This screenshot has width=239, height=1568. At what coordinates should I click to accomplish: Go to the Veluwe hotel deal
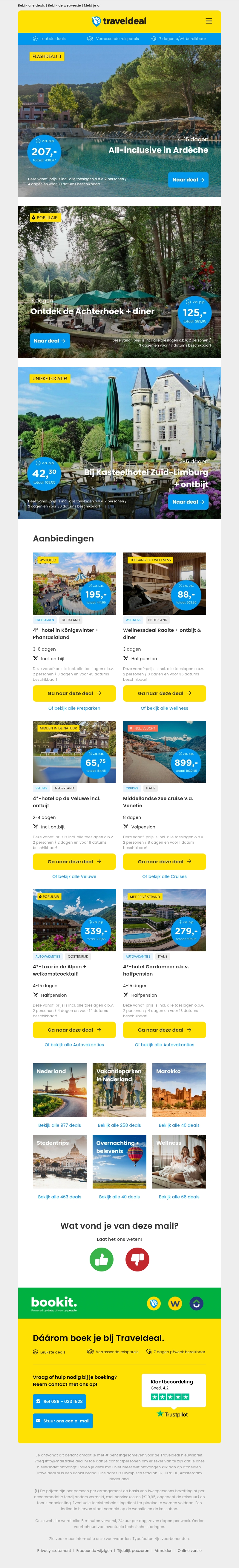click(x=74, y=861)
